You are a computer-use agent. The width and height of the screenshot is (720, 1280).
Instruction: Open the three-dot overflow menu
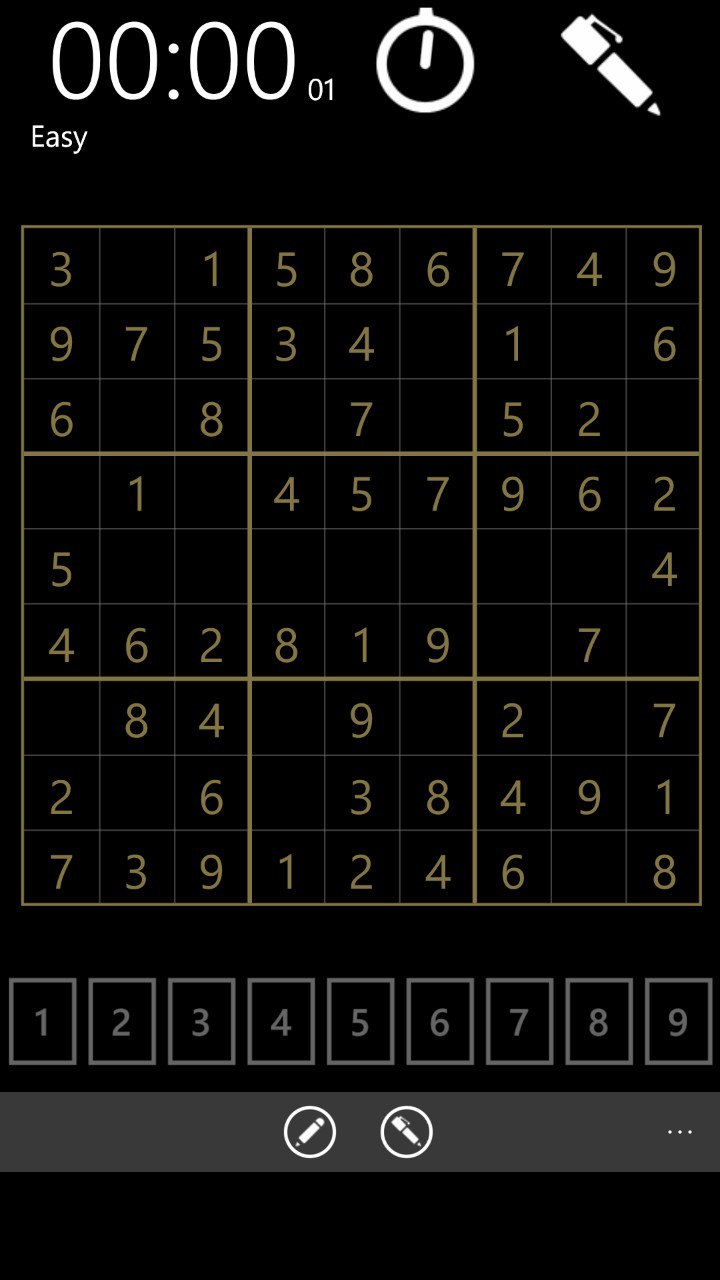[680, 1132]
